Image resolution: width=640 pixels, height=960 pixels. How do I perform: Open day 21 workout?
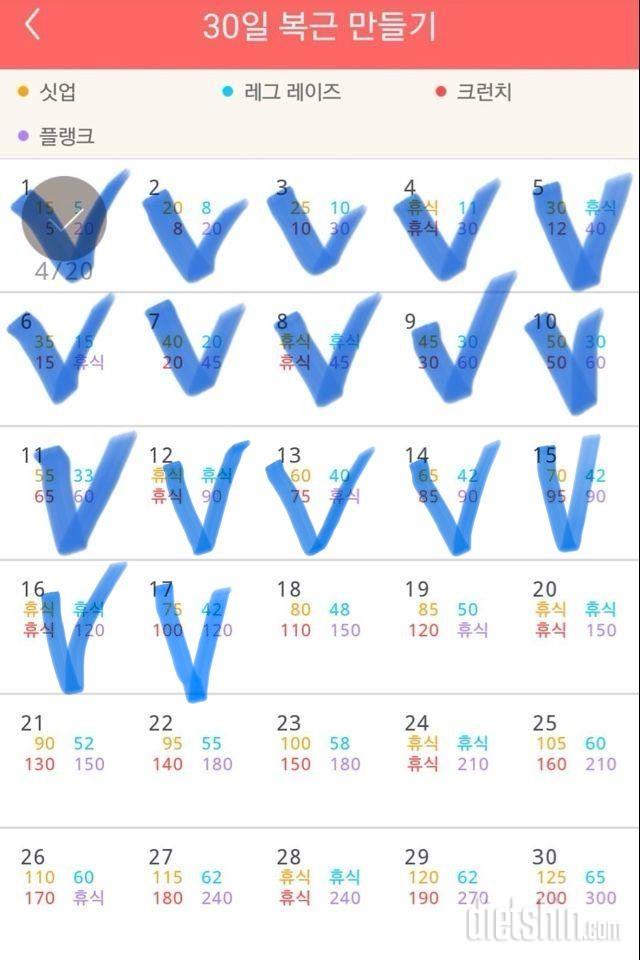64,760
